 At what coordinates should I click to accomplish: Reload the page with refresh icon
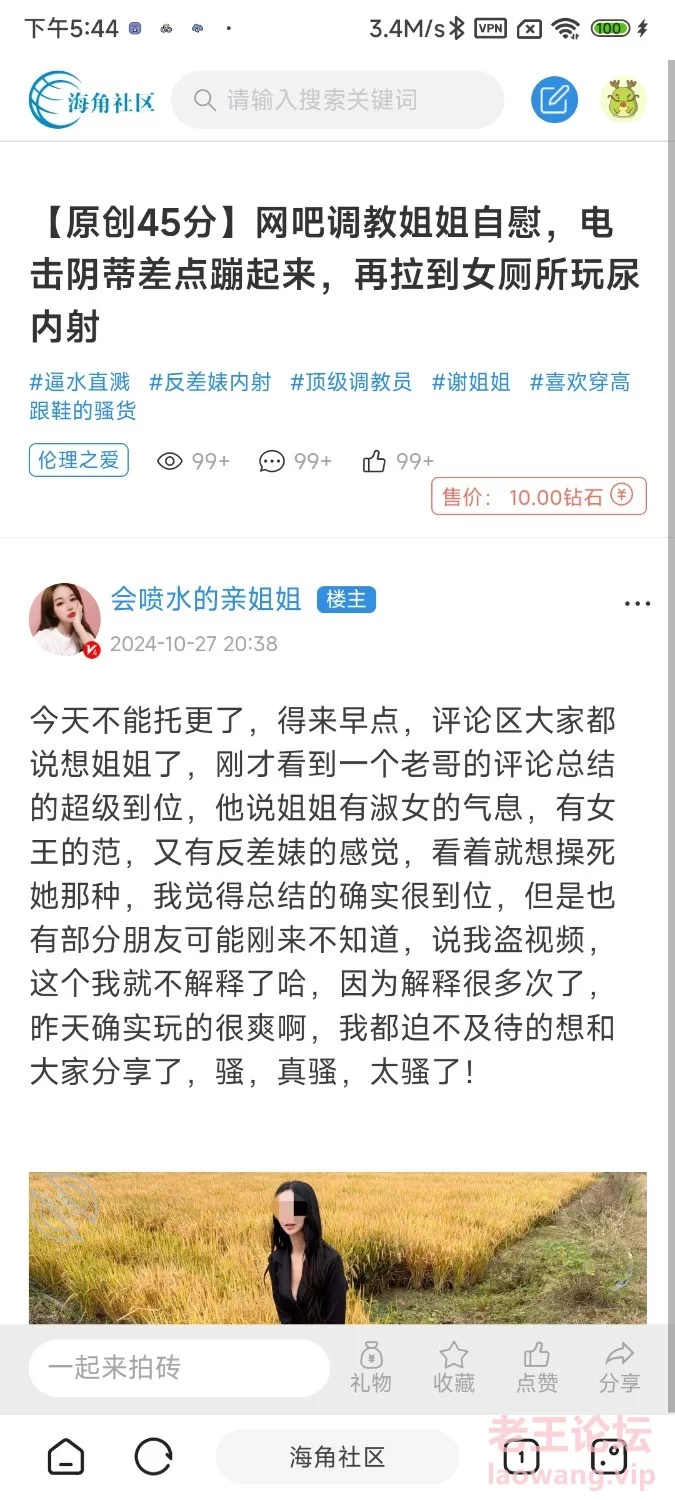pos(153,1457)
